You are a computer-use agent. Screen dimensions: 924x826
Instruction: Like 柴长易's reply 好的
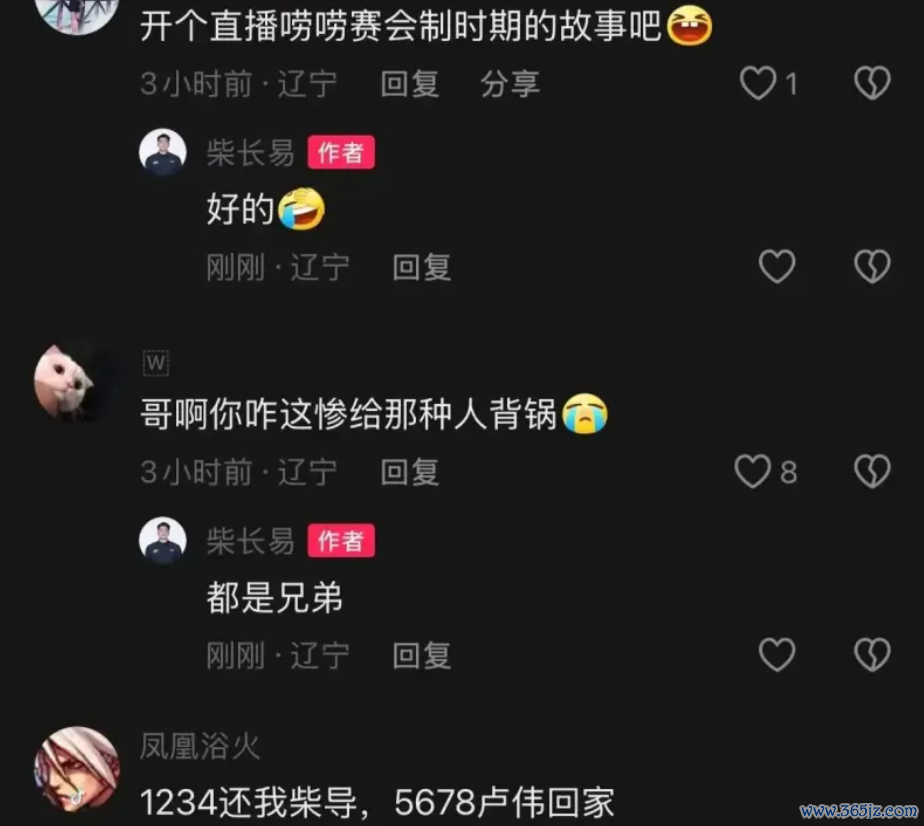(x=777, y=266)
